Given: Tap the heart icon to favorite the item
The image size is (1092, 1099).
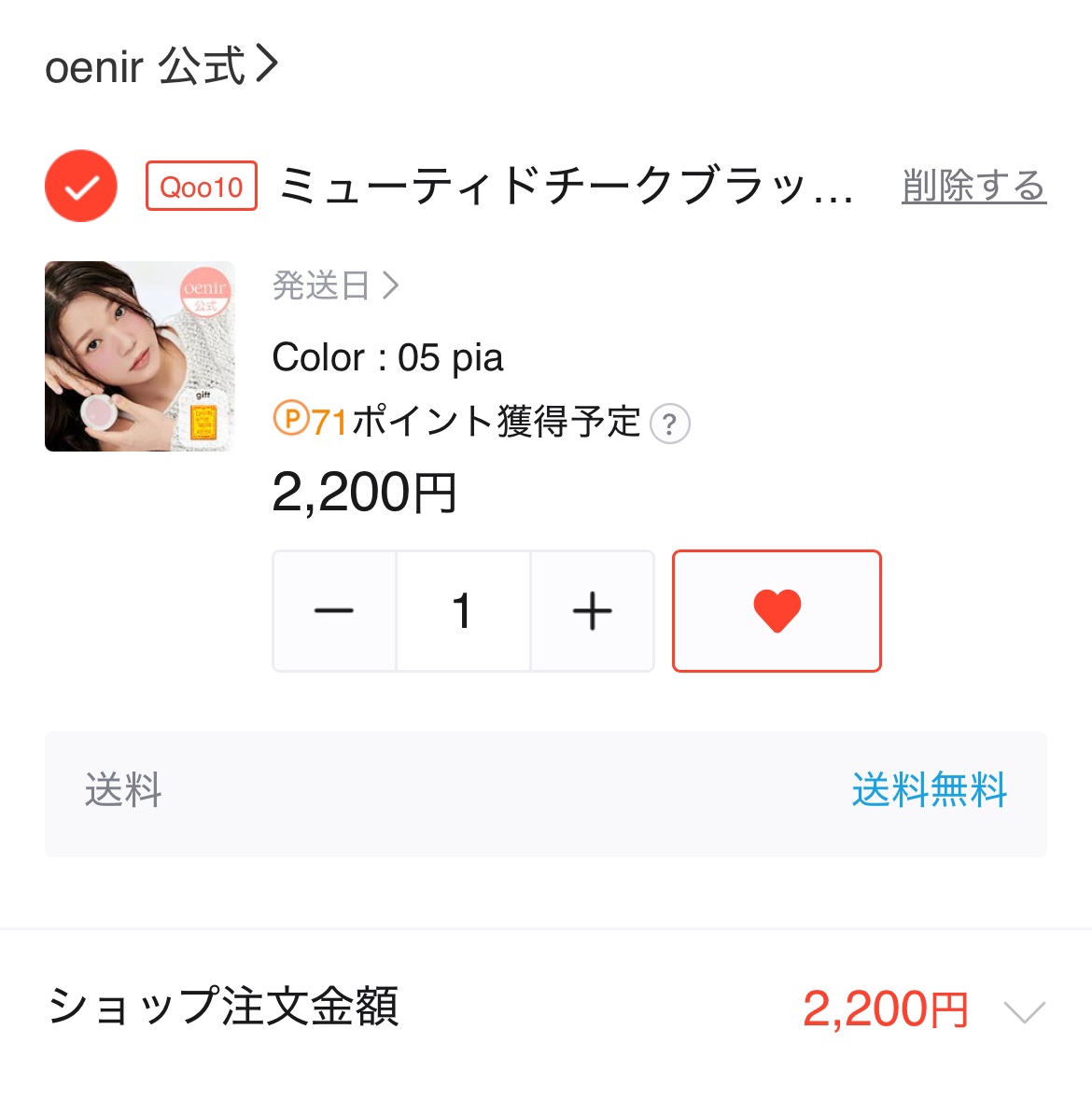Looking at the screenshot, I should coord(777,610).
